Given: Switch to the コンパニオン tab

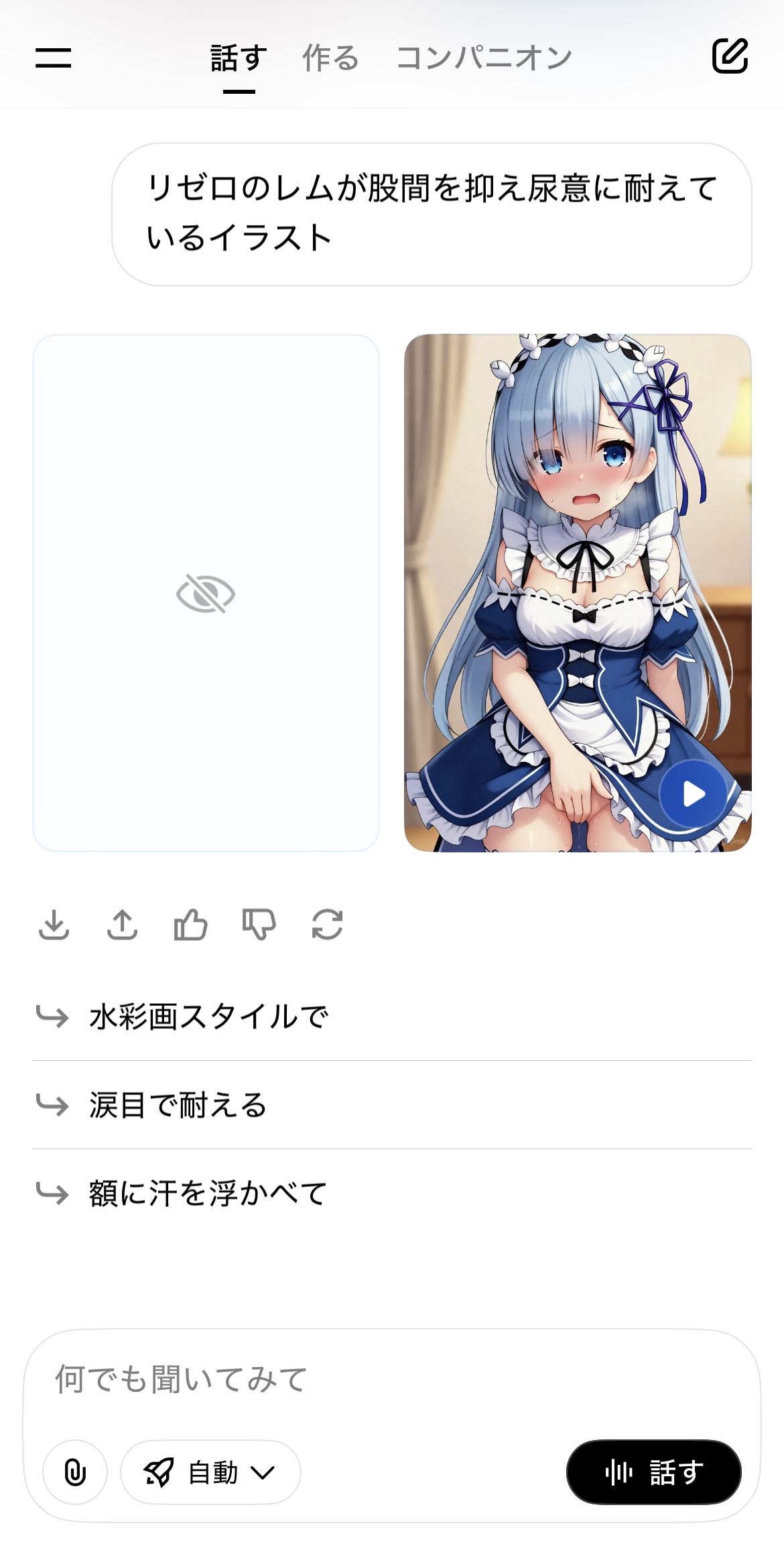Looking at the screenshot, I should coord(484,58).
